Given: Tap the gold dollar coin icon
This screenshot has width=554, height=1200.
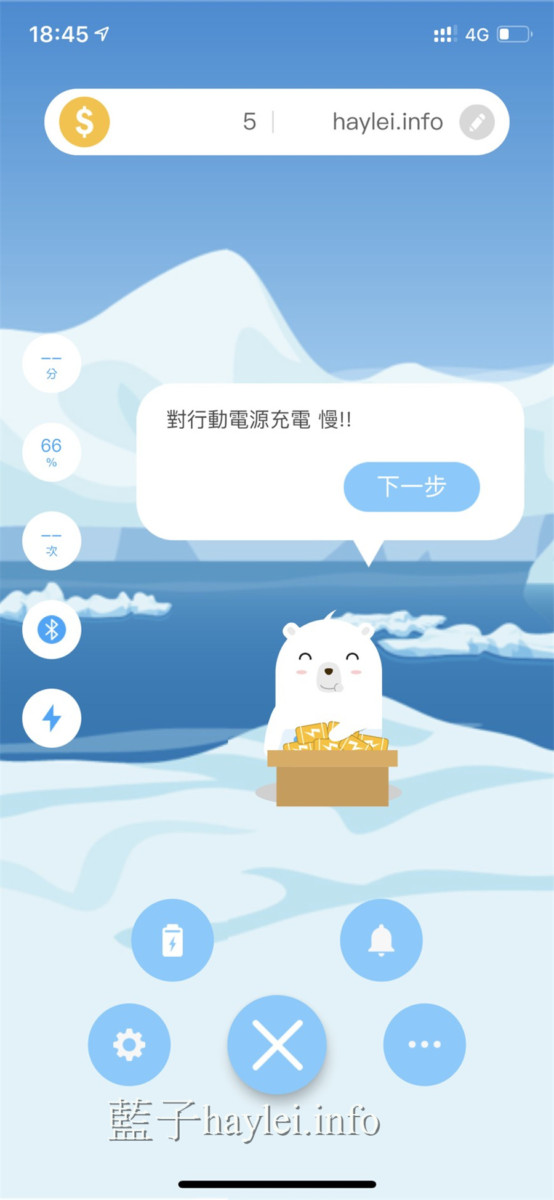Looking at the screenshot, I should pyautogui.click(x=84, y=122).
